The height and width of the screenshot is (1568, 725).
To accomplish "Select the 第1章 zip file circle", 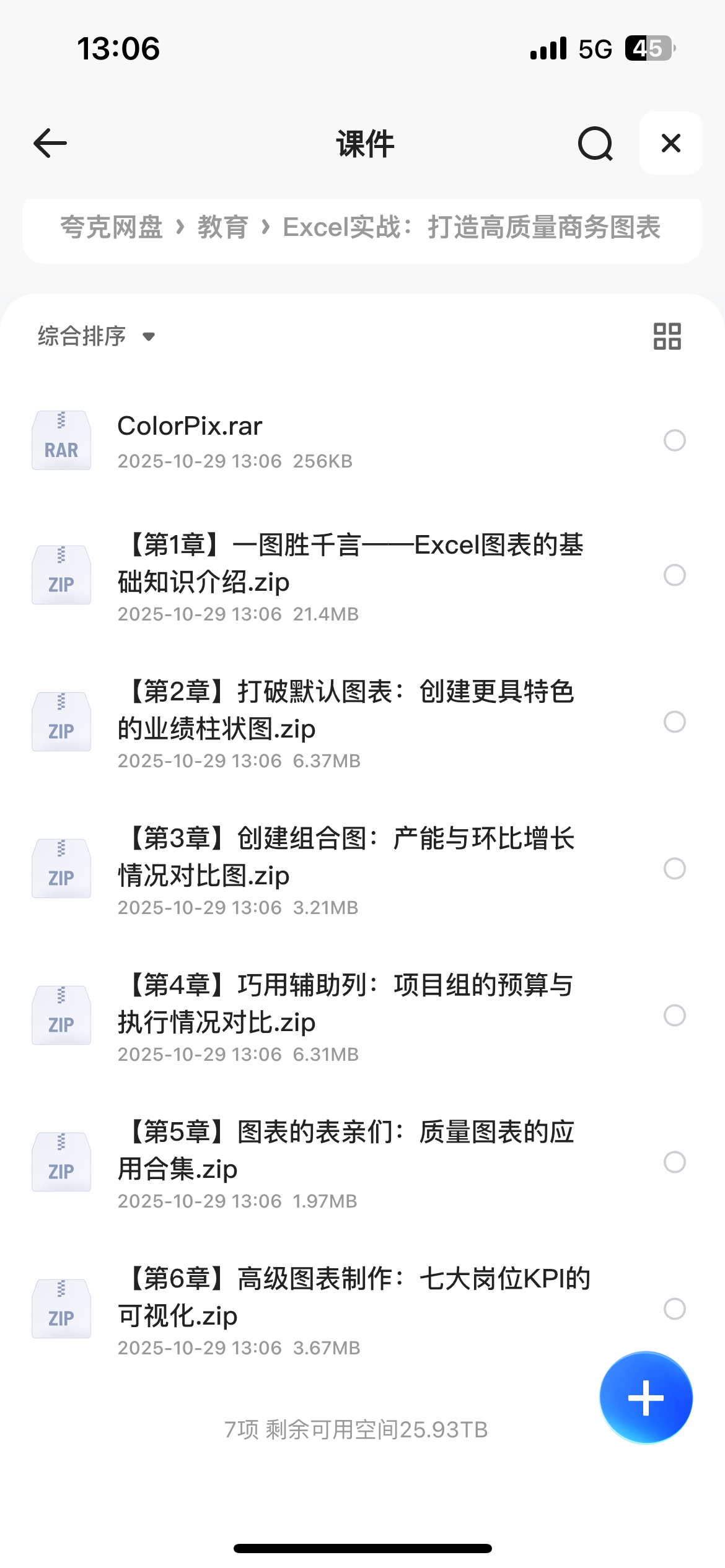I will 674,575.
